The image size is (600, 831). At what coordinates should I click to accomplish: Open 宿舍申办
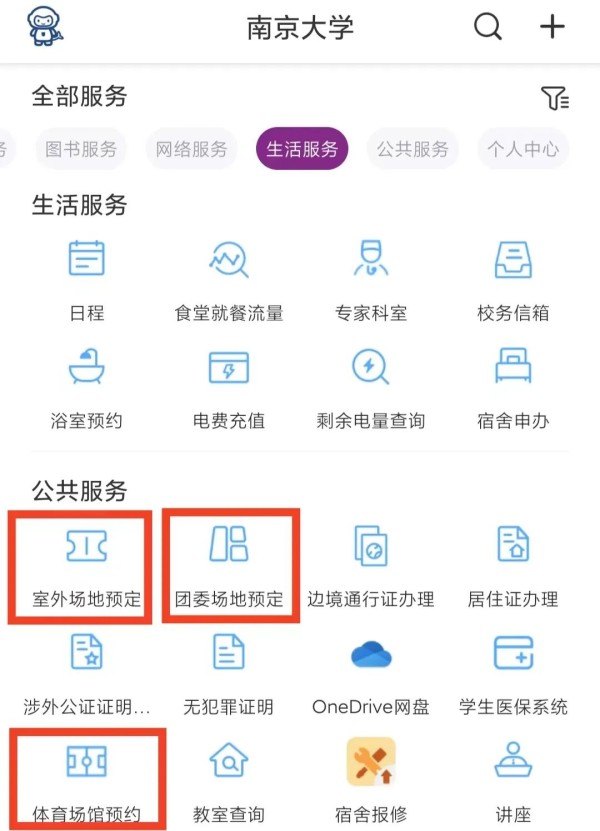pos(513,388)
